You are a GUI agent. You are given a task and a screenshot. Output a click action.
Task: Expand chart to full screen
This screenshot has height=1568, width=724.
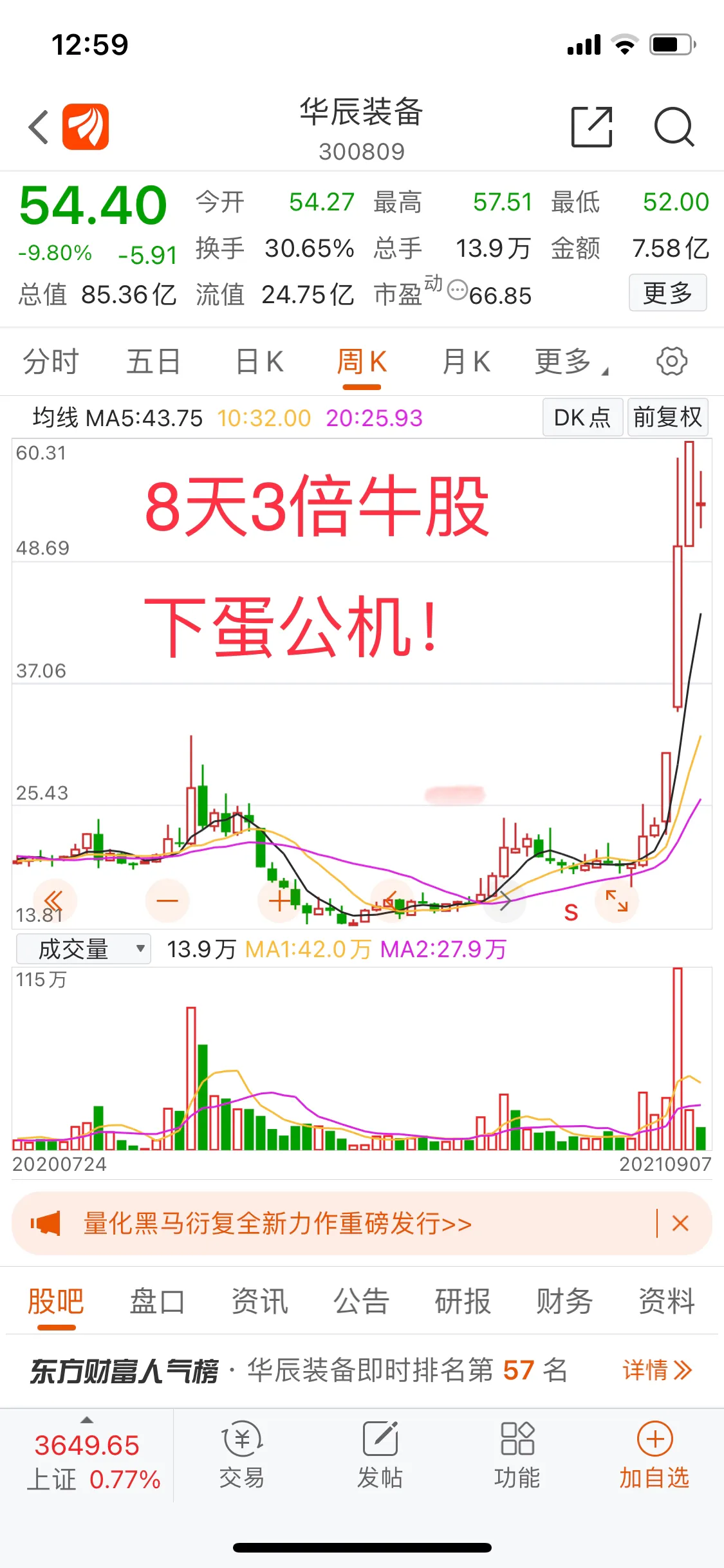(617, 901)
